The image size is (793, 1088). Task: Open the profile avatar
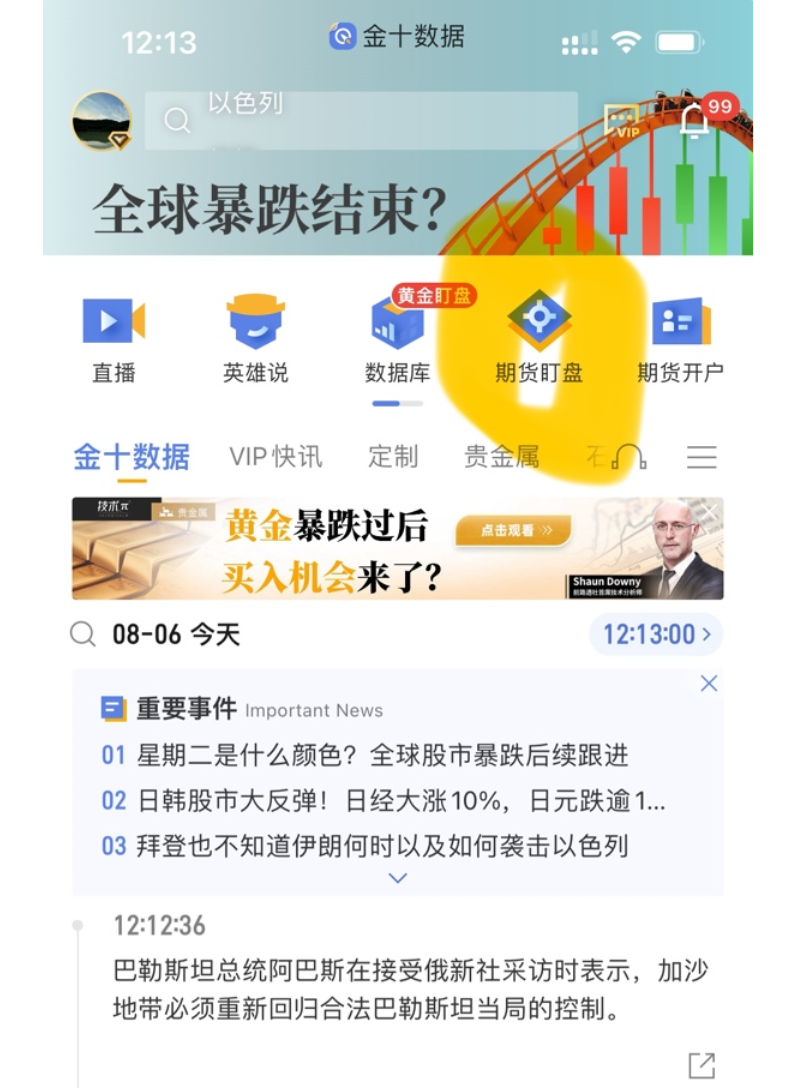coord(102,121)
